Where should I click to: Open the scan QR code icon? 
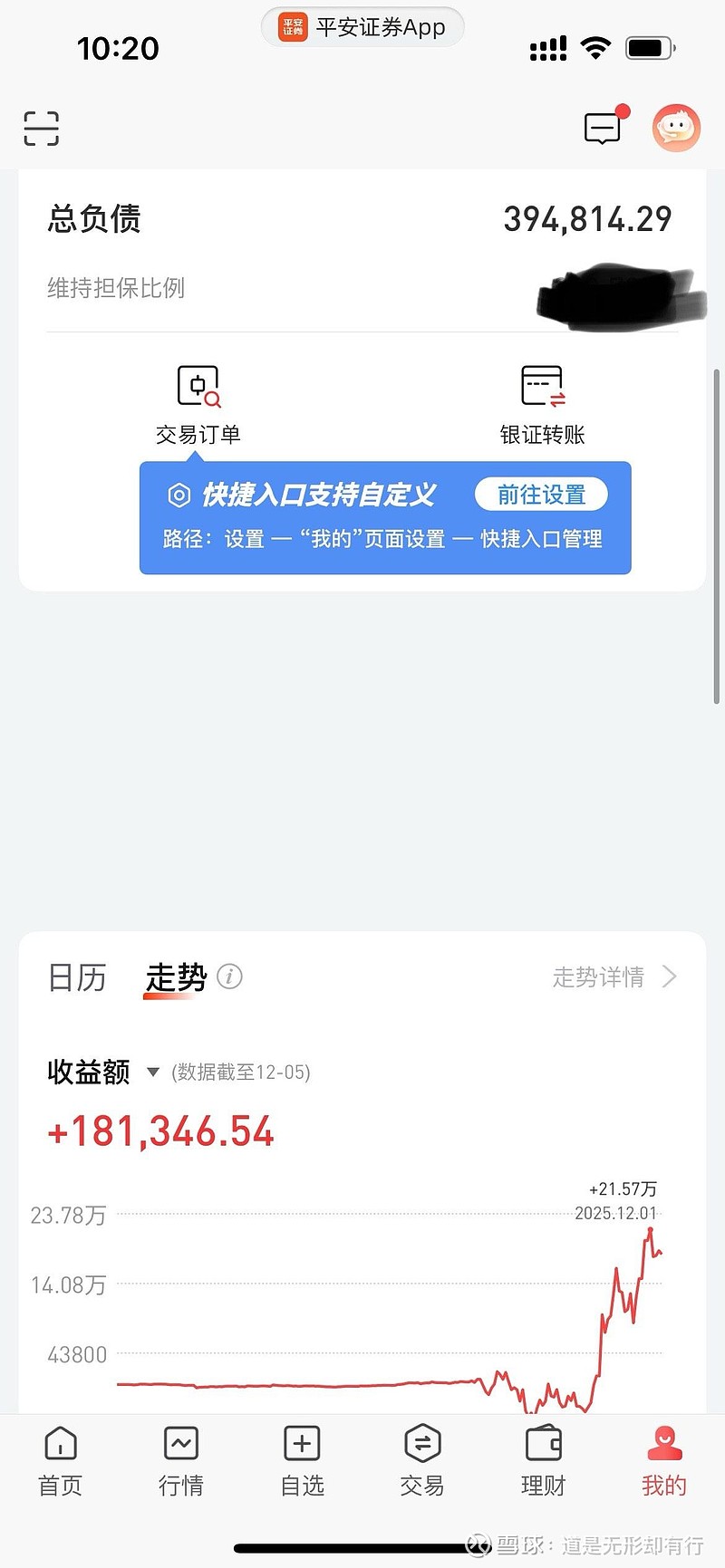pyautogui.click(x=40, y=129)
